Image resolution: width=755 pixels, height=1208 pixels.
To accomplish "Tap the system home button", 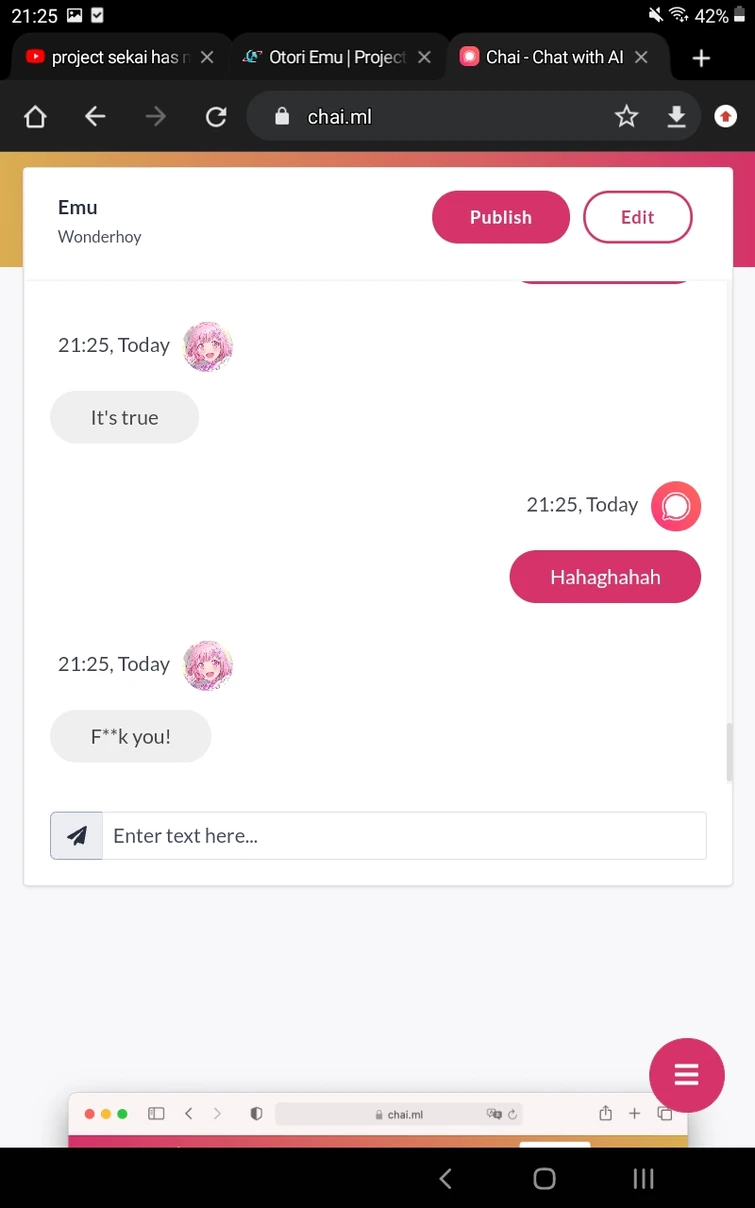I will (544, 1179).
